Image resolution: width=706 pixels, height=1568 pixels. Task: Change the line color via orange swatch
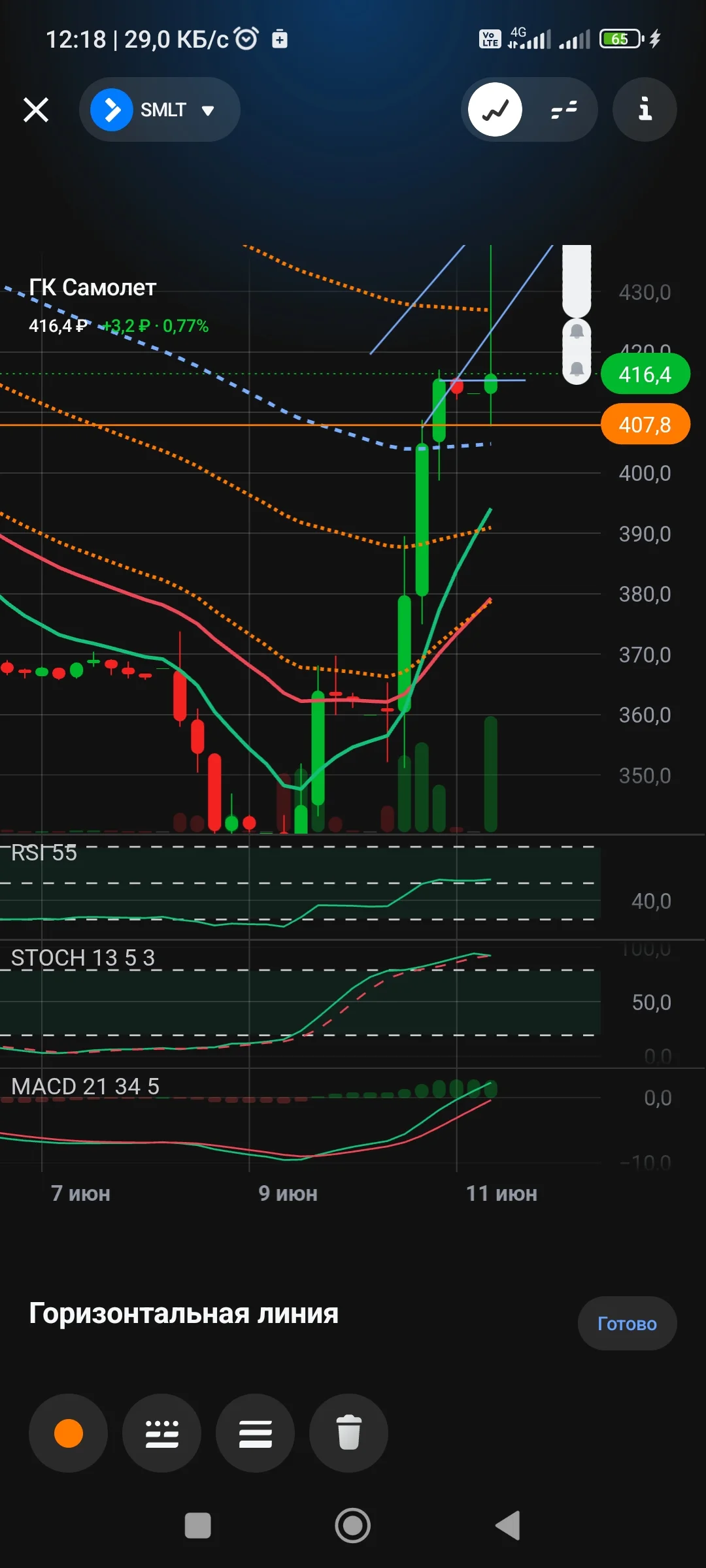(x=69, y=1433)
